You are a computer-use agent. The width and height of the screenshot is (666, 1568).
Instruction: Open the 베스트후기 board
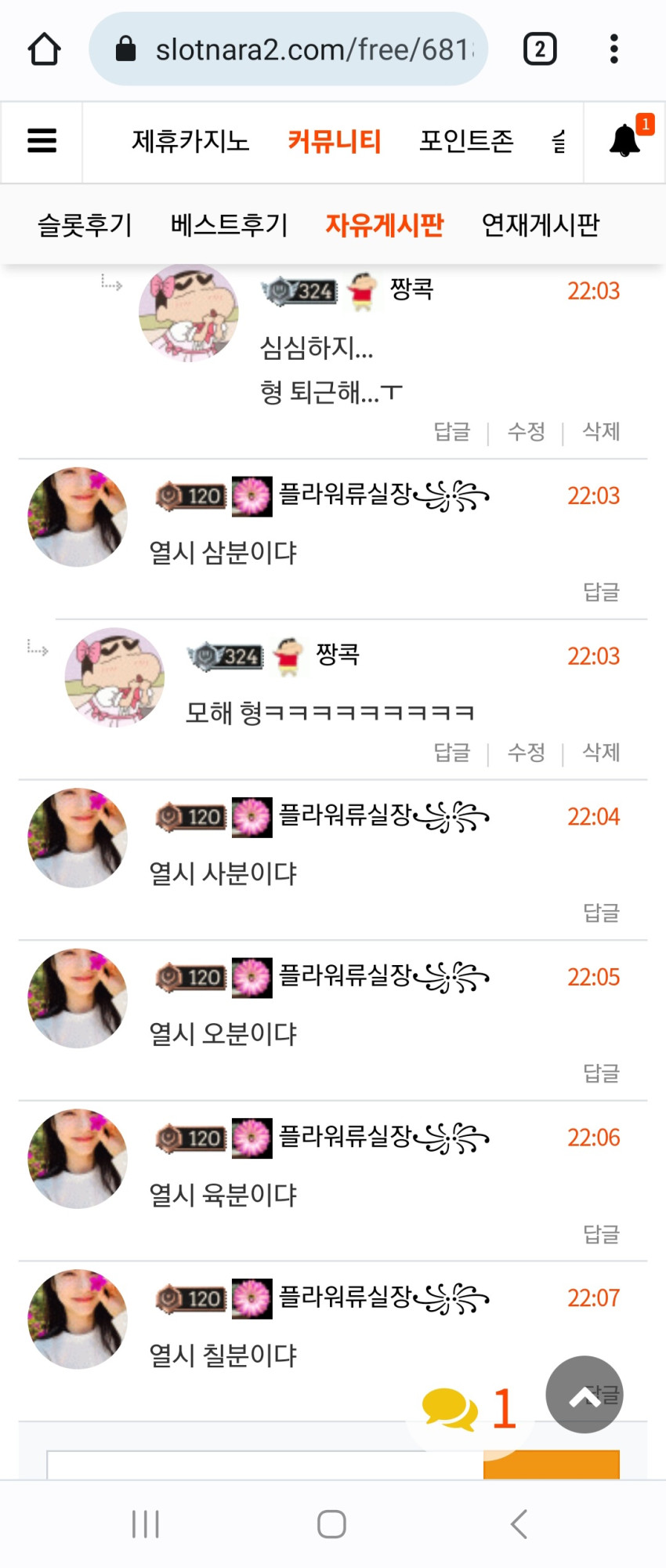tap(229, 225)
